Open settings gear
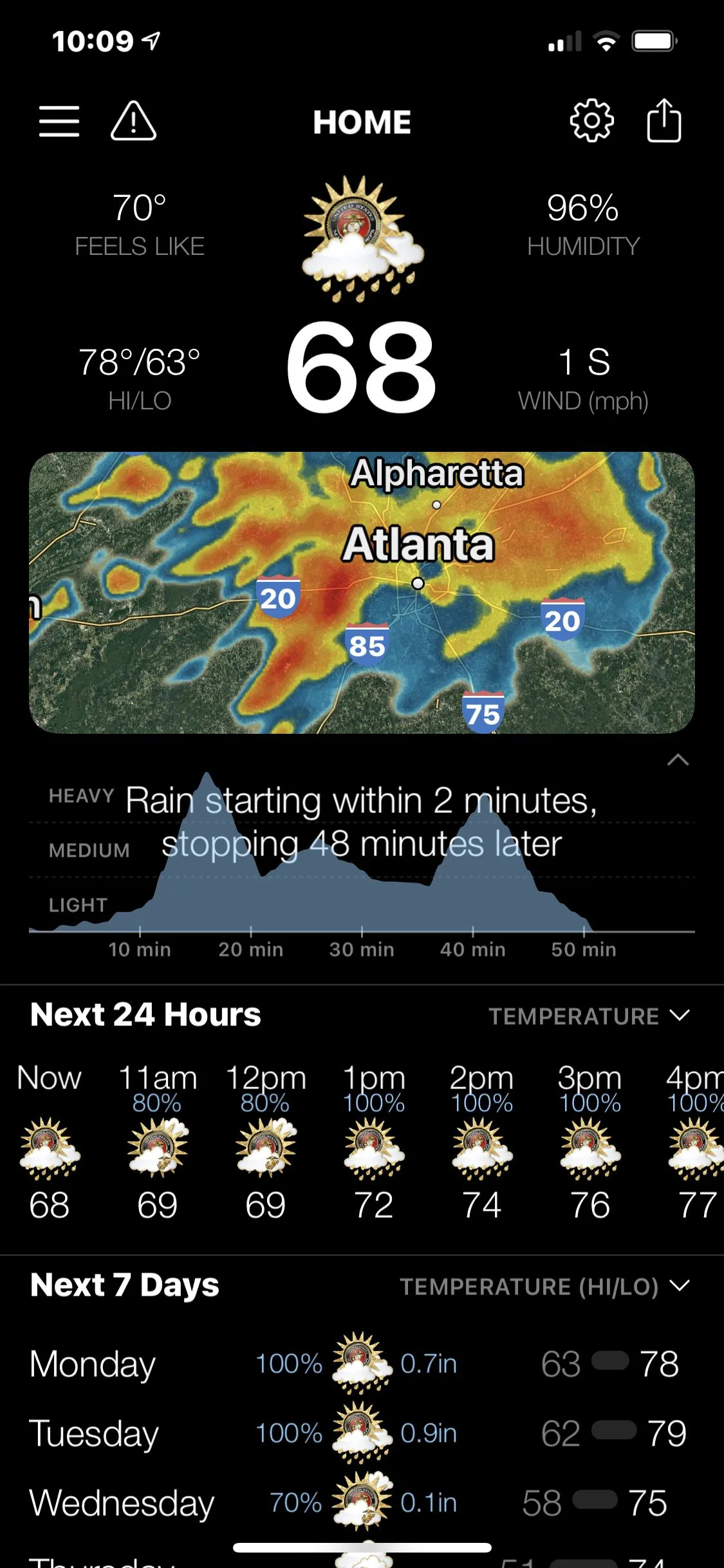724x1568 pixels. pyautogui.click(x=591, y=121)
